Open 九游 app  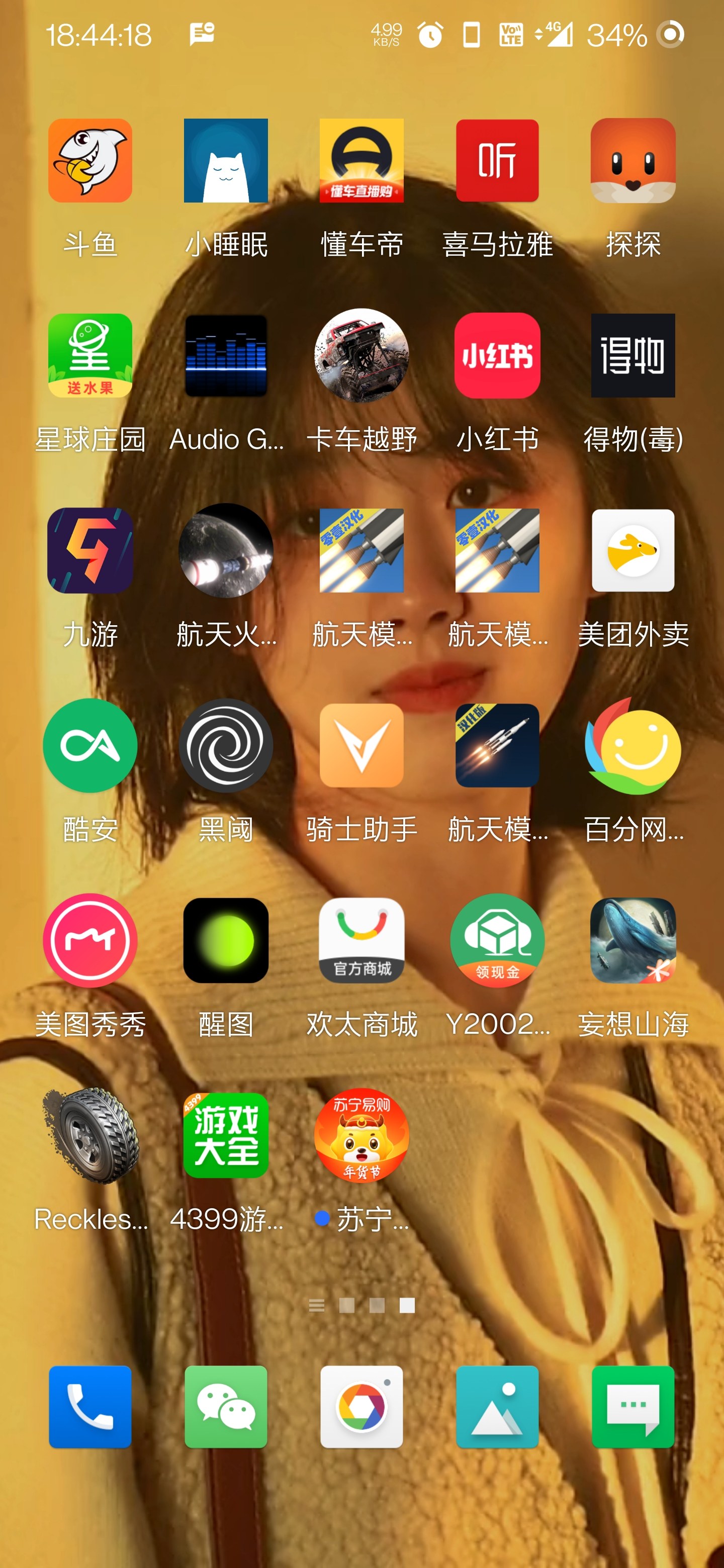tap(90, 550)
